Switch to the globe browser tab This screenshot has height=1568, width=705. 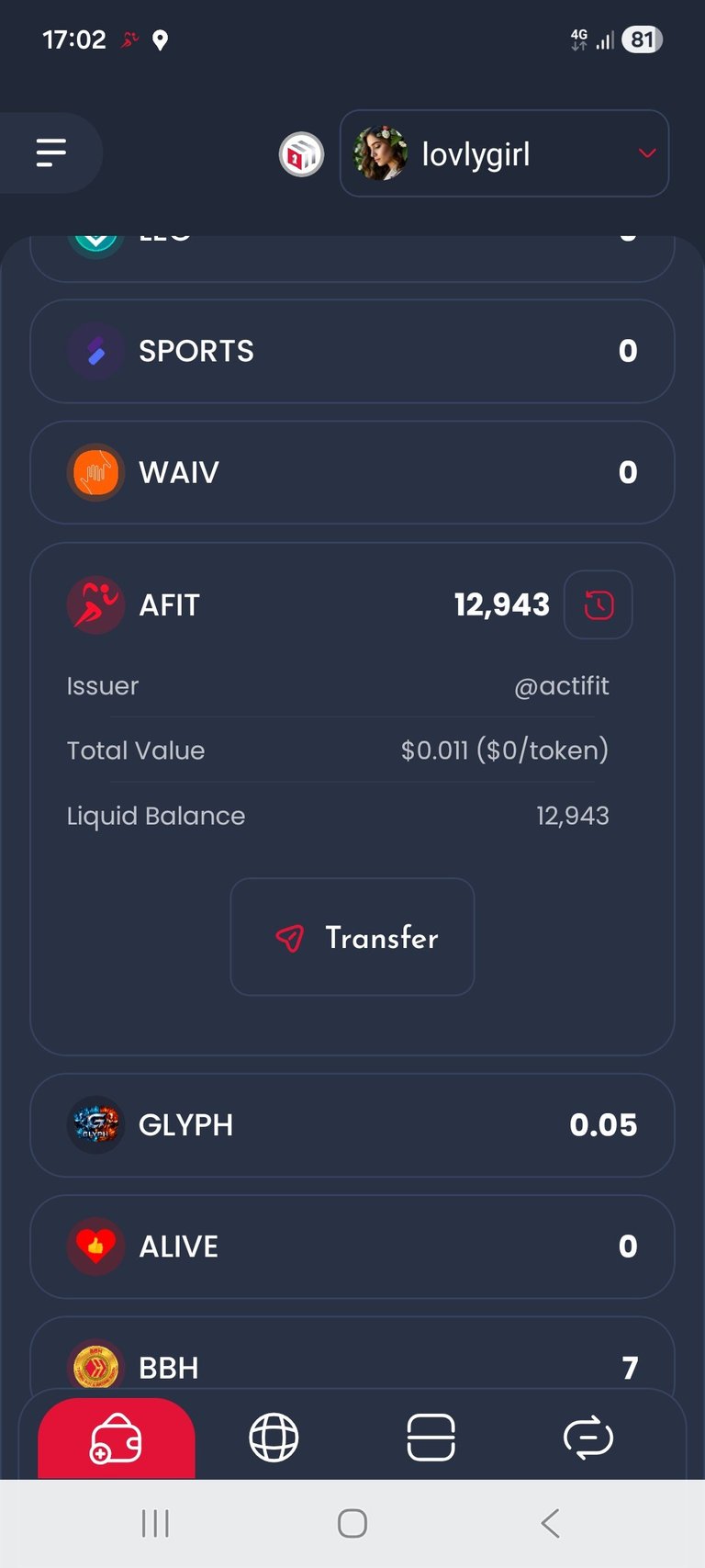(274, 1438)
